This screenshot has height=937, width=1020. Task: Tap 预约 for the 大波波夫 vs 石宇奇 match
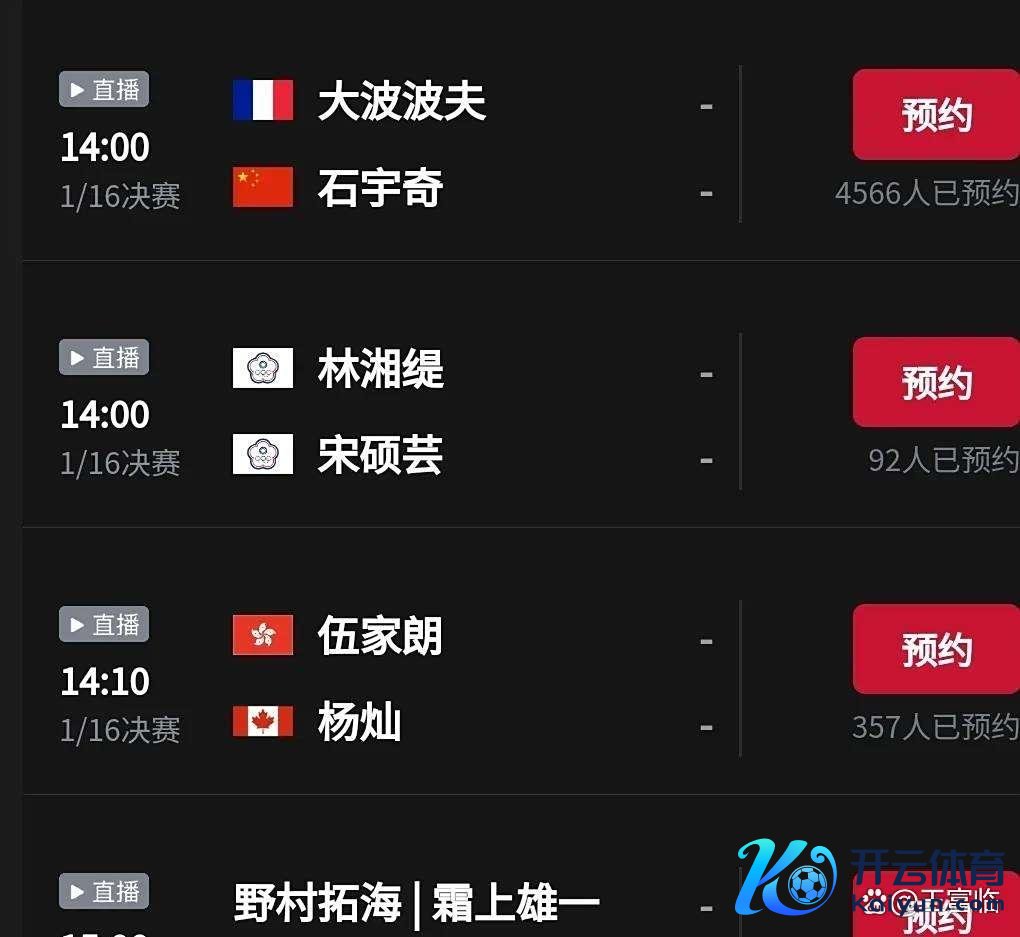click(936, 115)
